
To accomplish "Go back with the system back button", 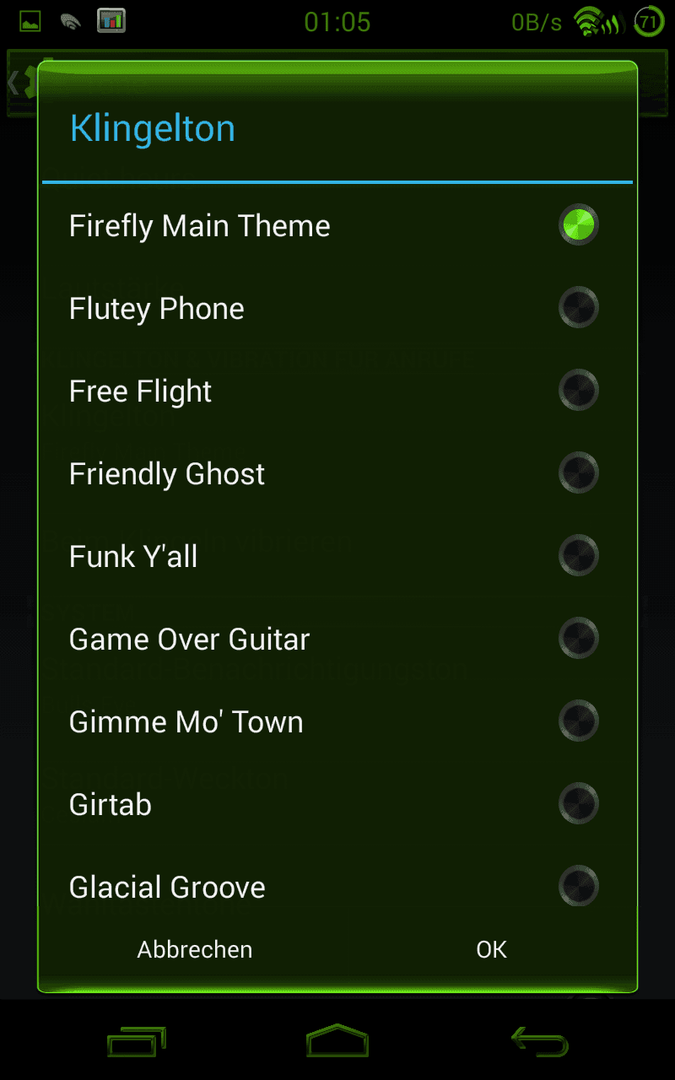I will (539, 1040).
